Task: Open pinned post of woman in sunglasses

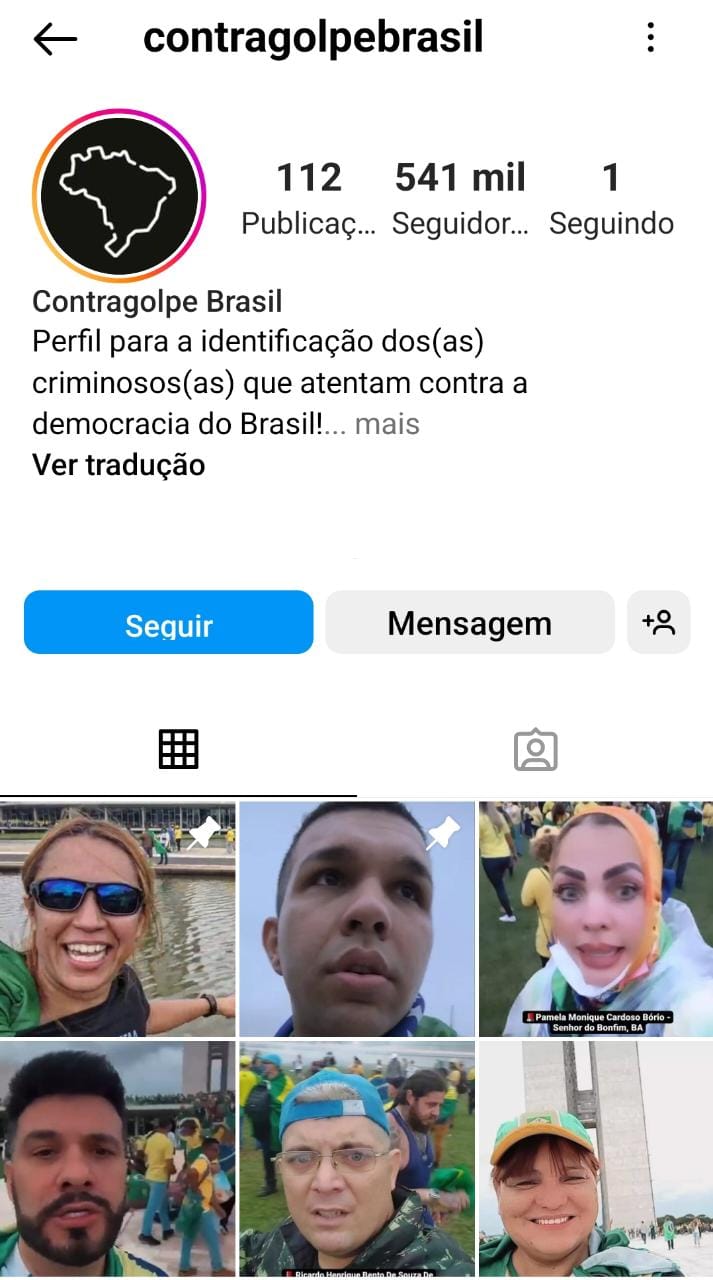Action: (x=117, y=919)
